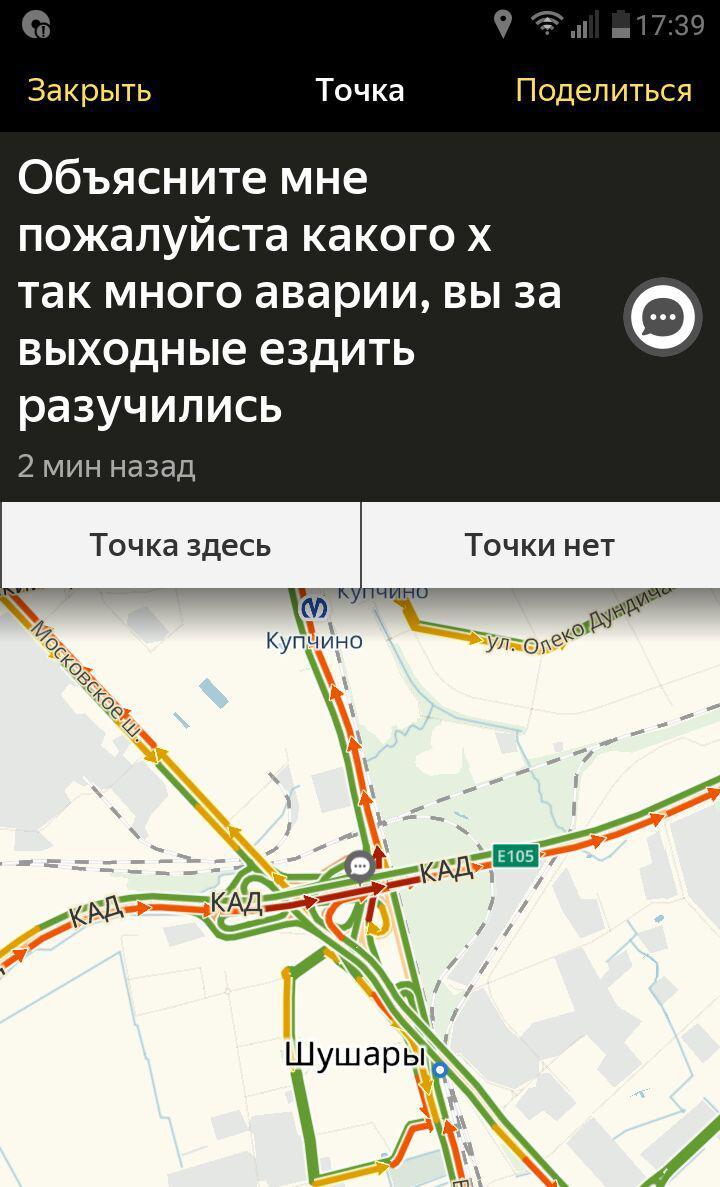The width and height of the screenshot is (720, 1187).
Task: Tap the chat marker on the КАД interchange
Action: tap(360, 866)
